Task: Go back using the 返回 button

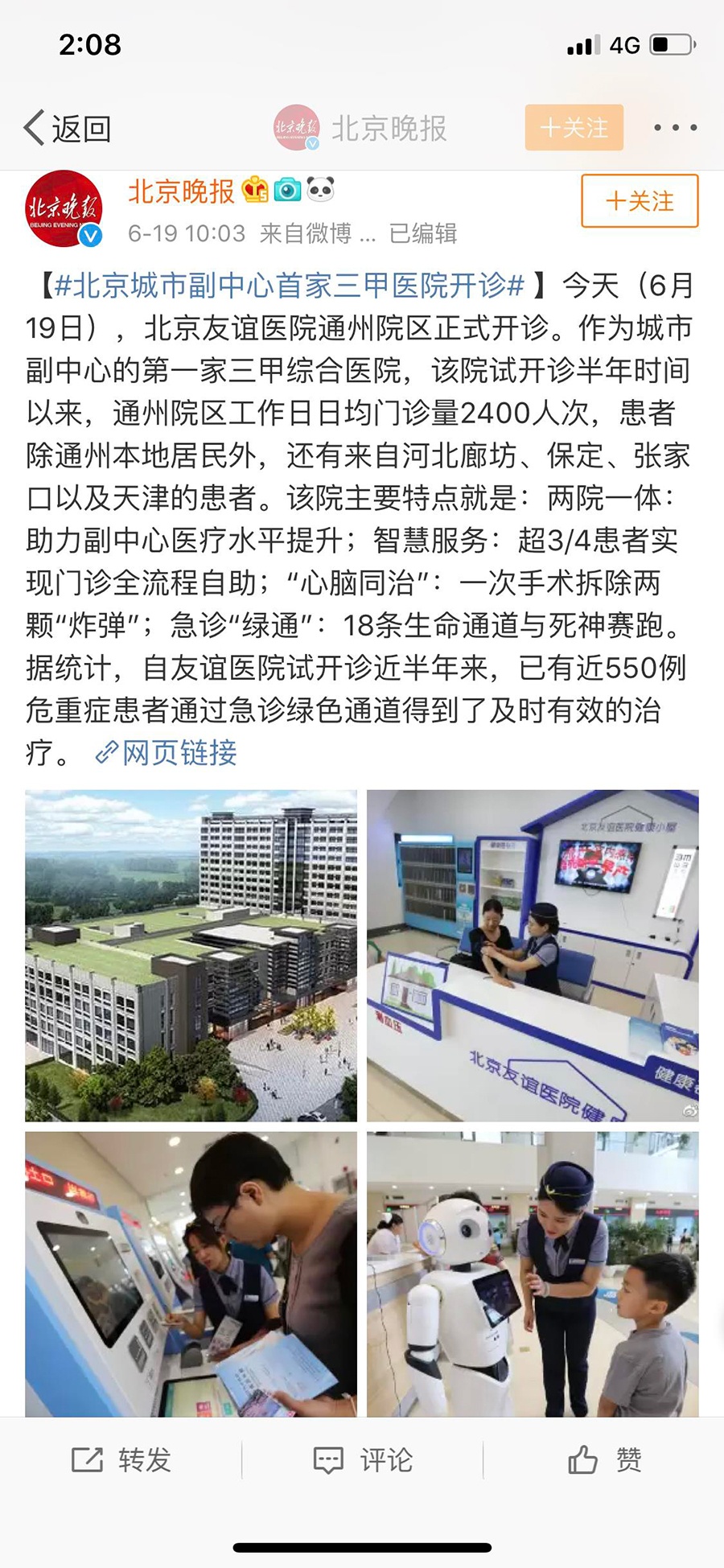Action: point(68,129)
